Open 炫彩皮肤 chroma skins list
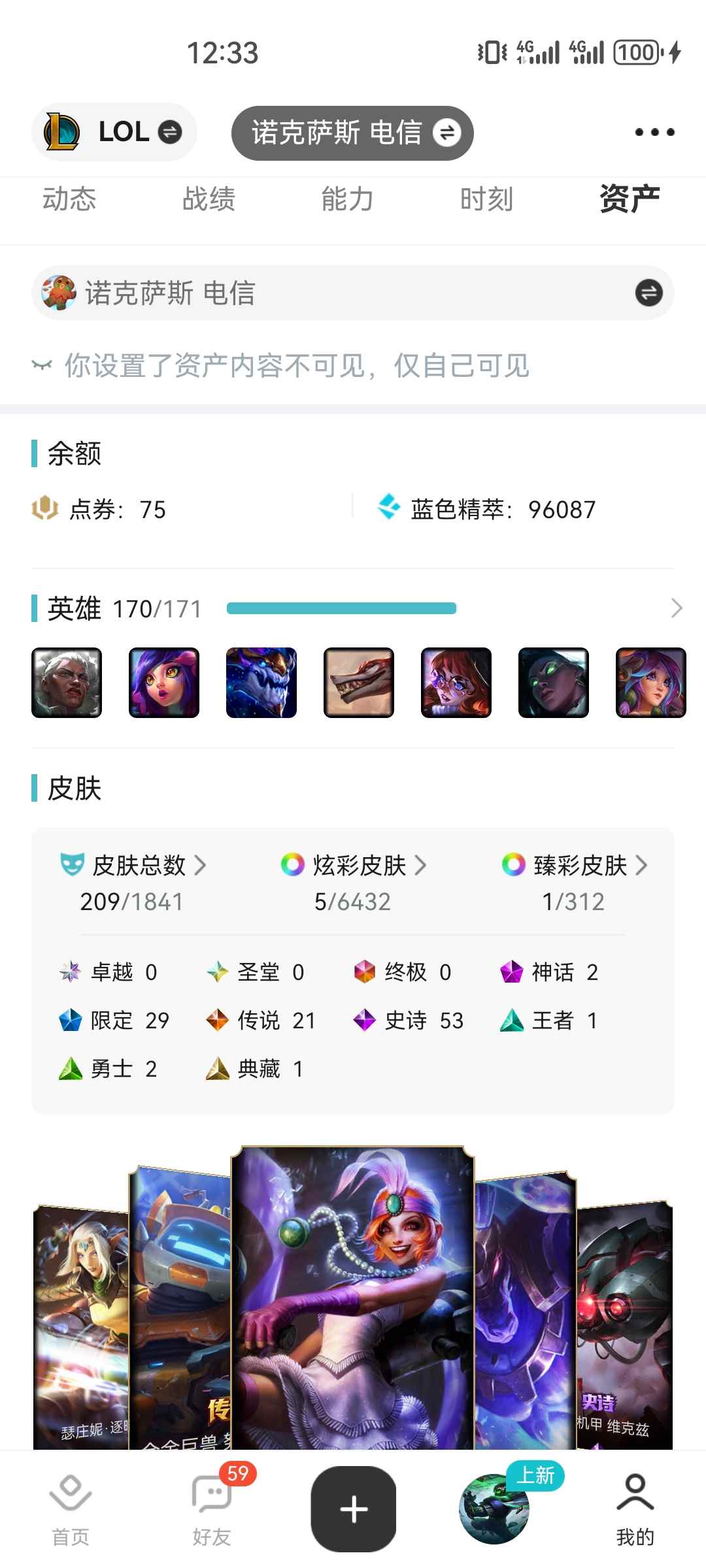Screen dimensions: 706x1568 point(353,866)
